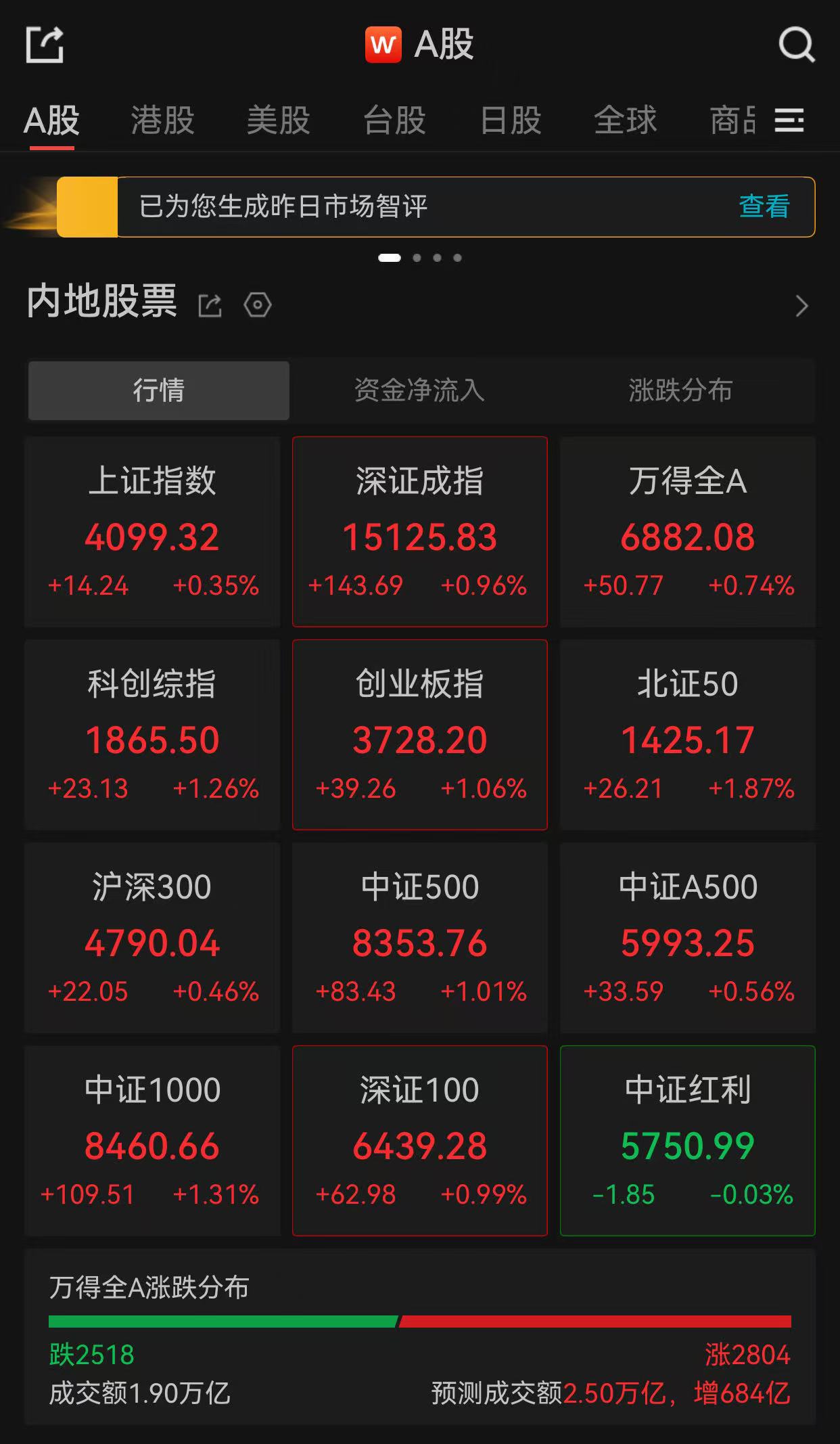The image size is (840, 1444).
Task: Tap 查看 to view market commentary
Action: point(764,206)
